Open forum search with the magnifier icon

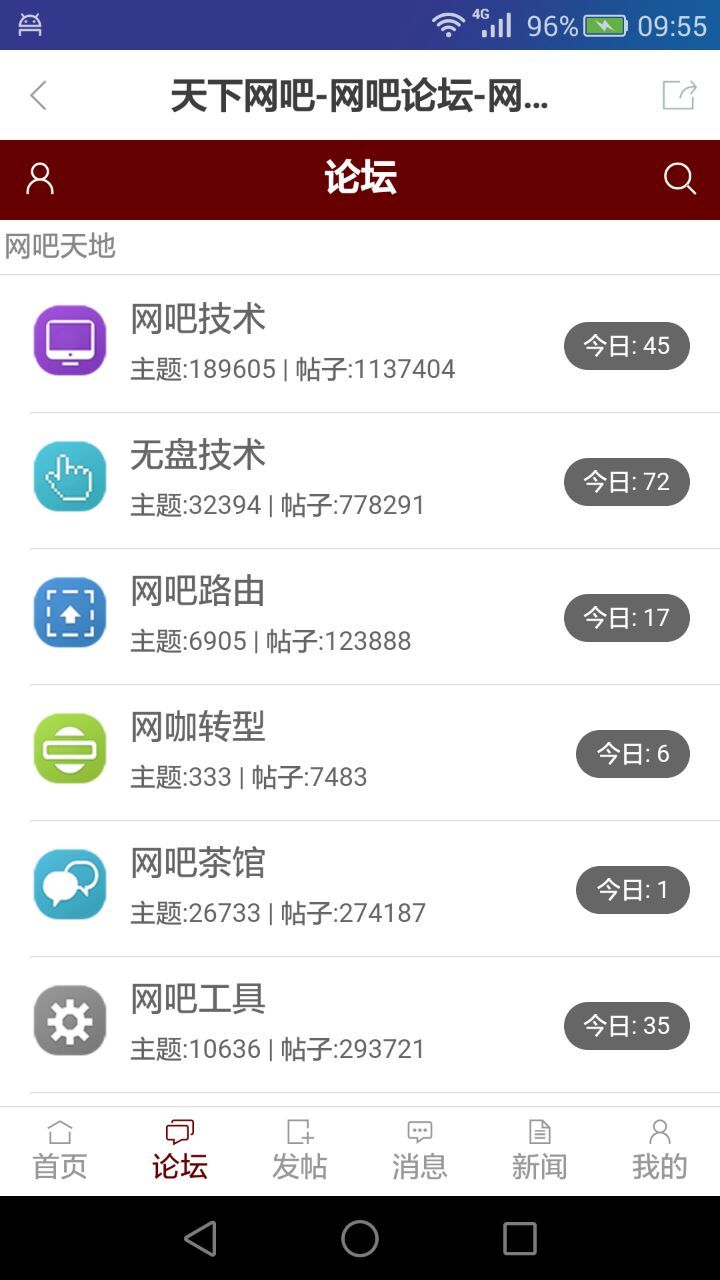pyautogui.click(x=679, y=179)
